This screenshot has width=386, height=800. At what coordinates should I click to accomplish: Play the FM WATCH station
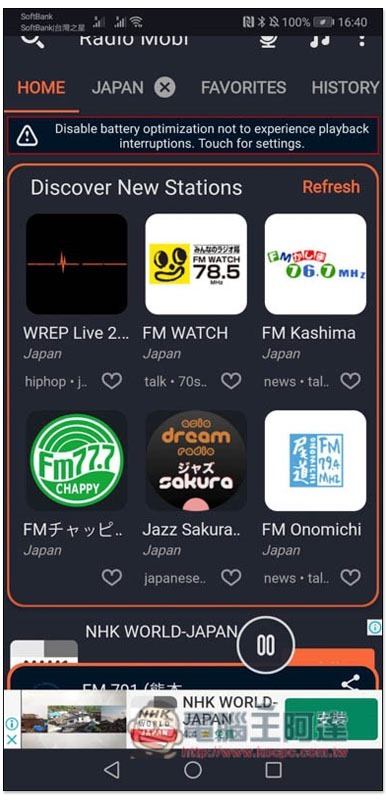196,264
